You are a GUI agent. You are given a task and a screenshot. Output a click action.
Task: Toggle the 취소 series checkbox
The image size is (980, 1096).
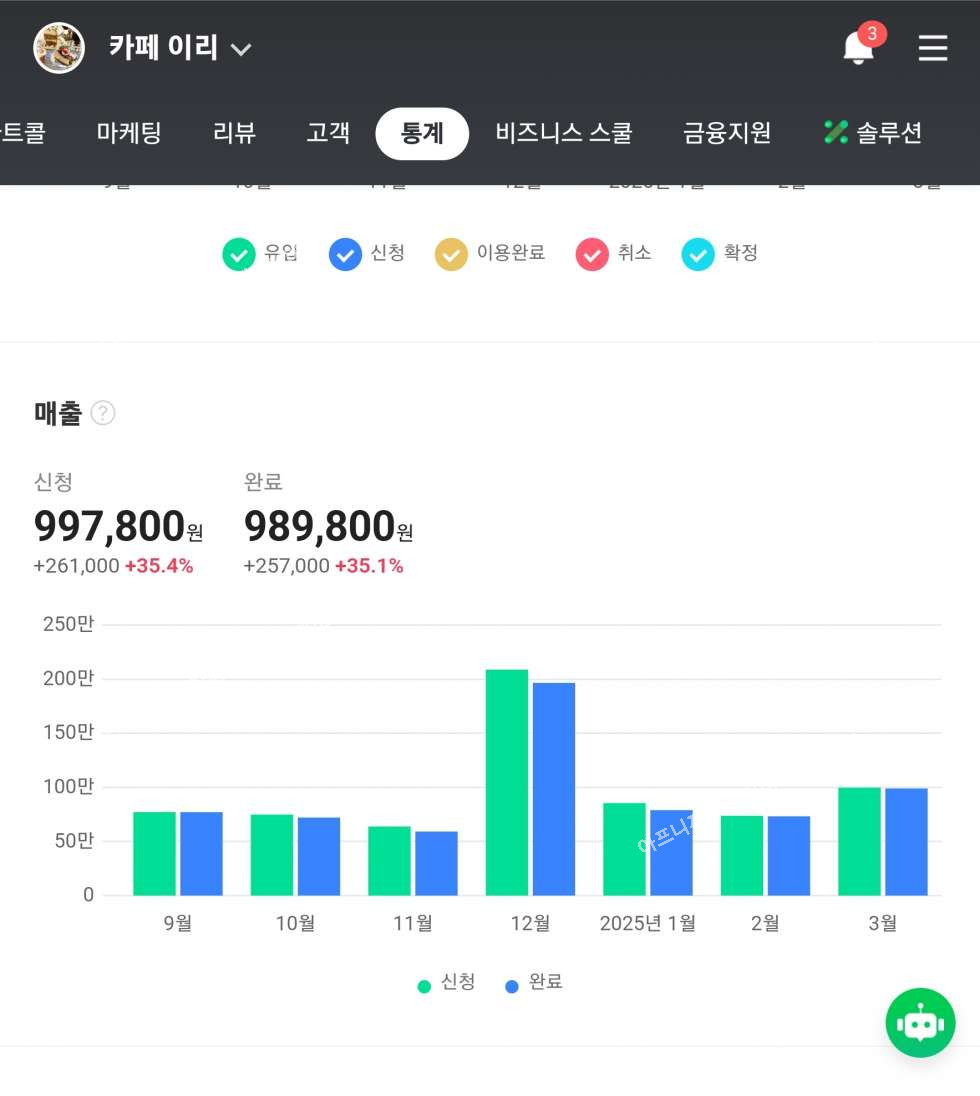(592, 254)
